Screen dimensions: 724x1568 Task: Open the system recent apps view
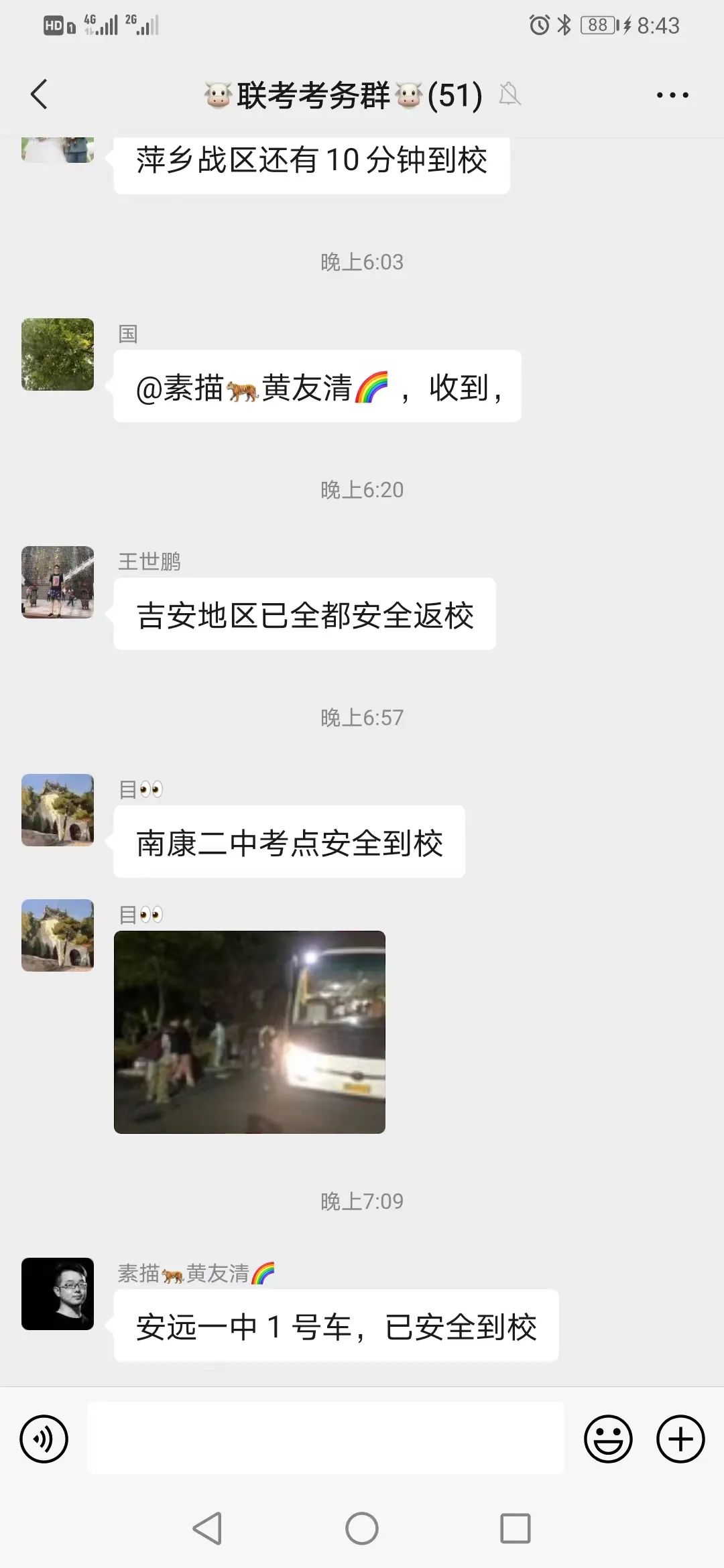pyautogui.click(x=515, y=1529)
